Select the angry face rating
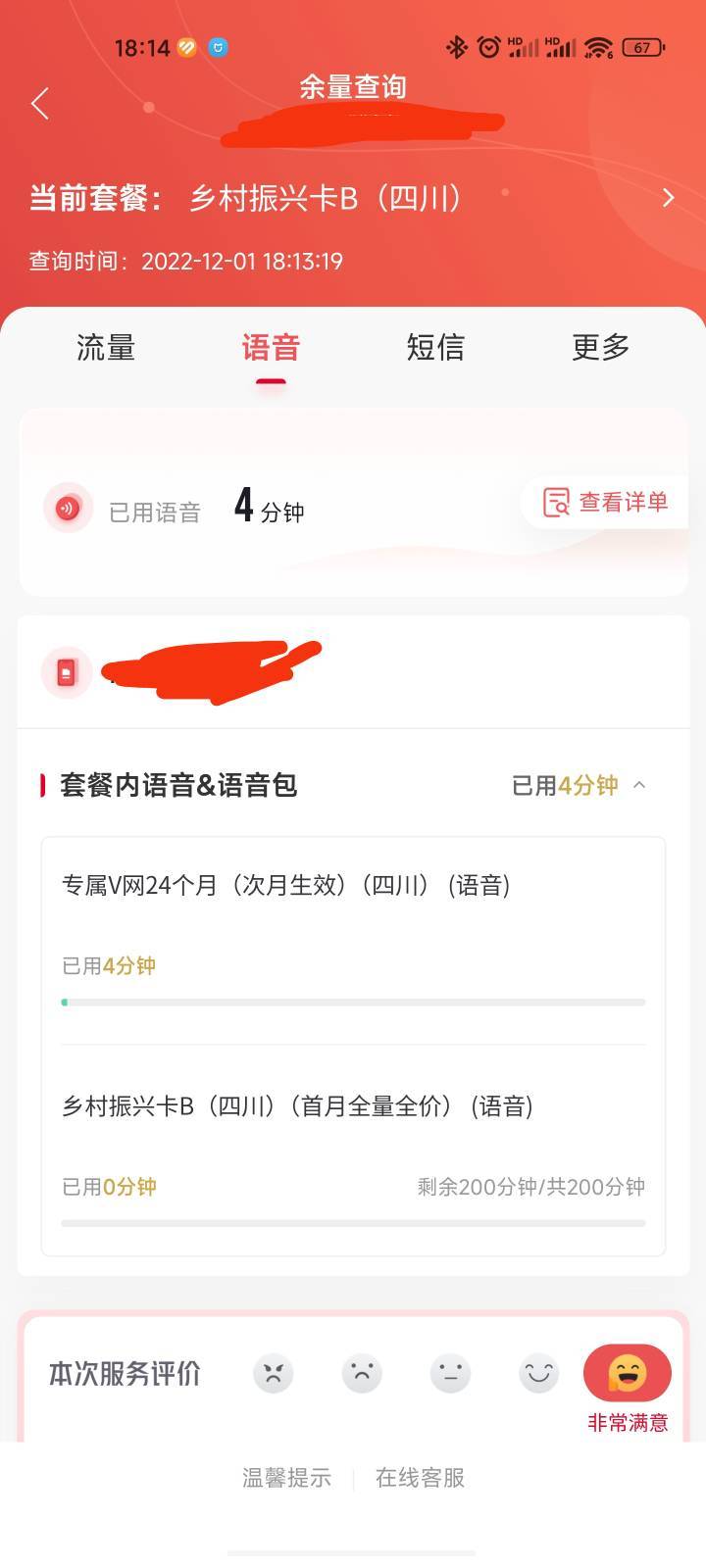The height and width of the screenshot is (1568, 706). [x=274, y=1373]
